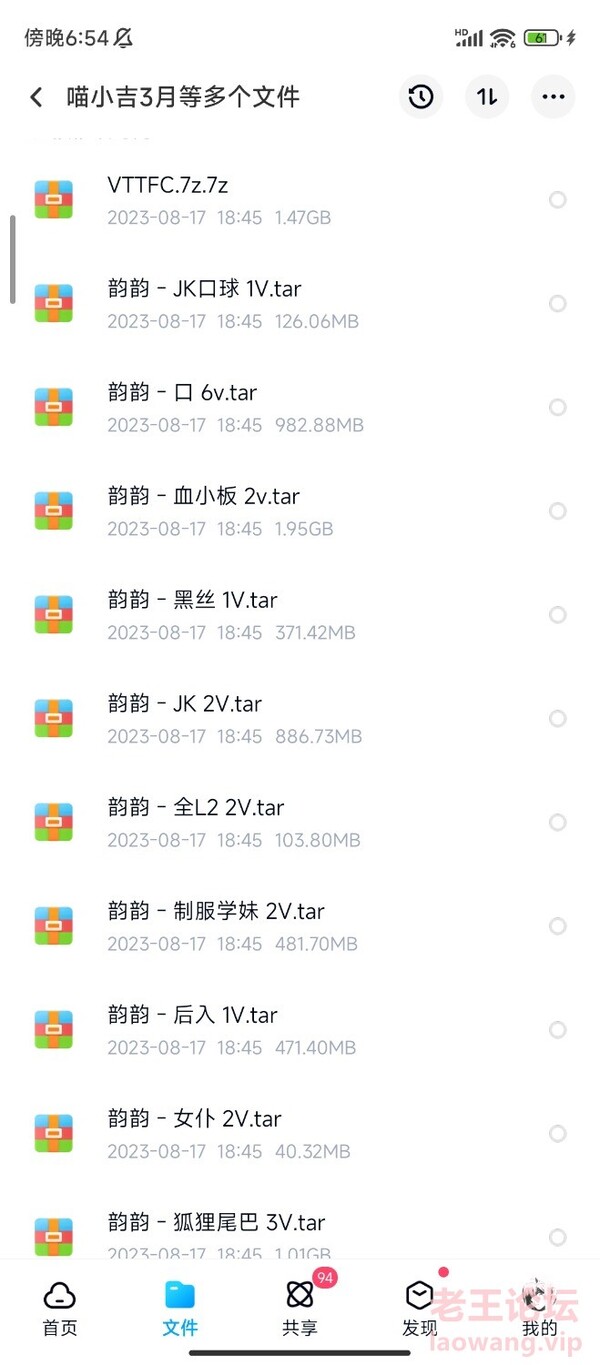Select the circle beside 全L2 2V.tar
600x1365 pixels.
pyautogui.click(x=558, y=822)
